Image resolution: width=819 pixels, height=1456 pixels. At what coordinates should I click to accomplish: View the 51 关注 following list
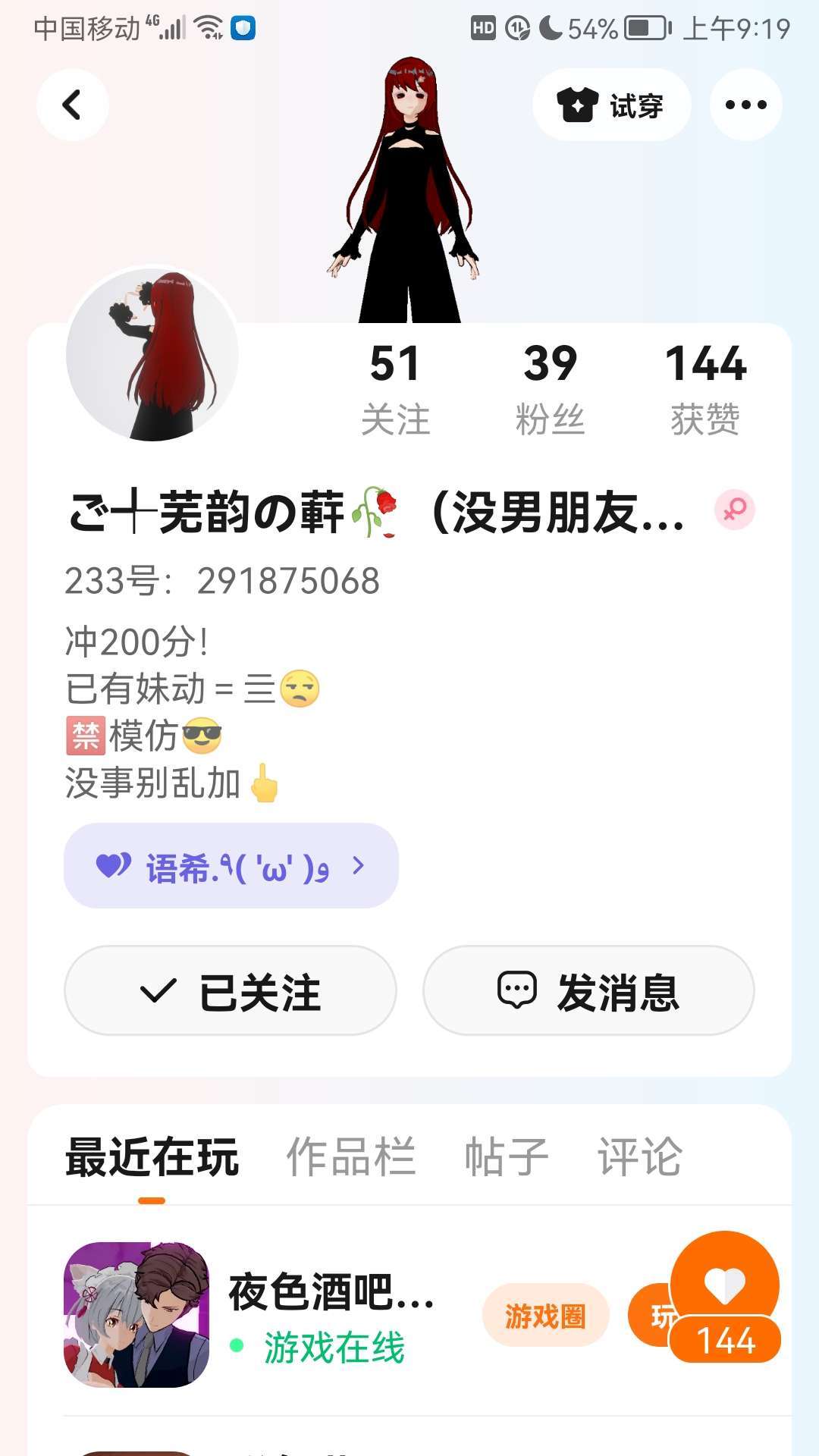pos(395,389)
